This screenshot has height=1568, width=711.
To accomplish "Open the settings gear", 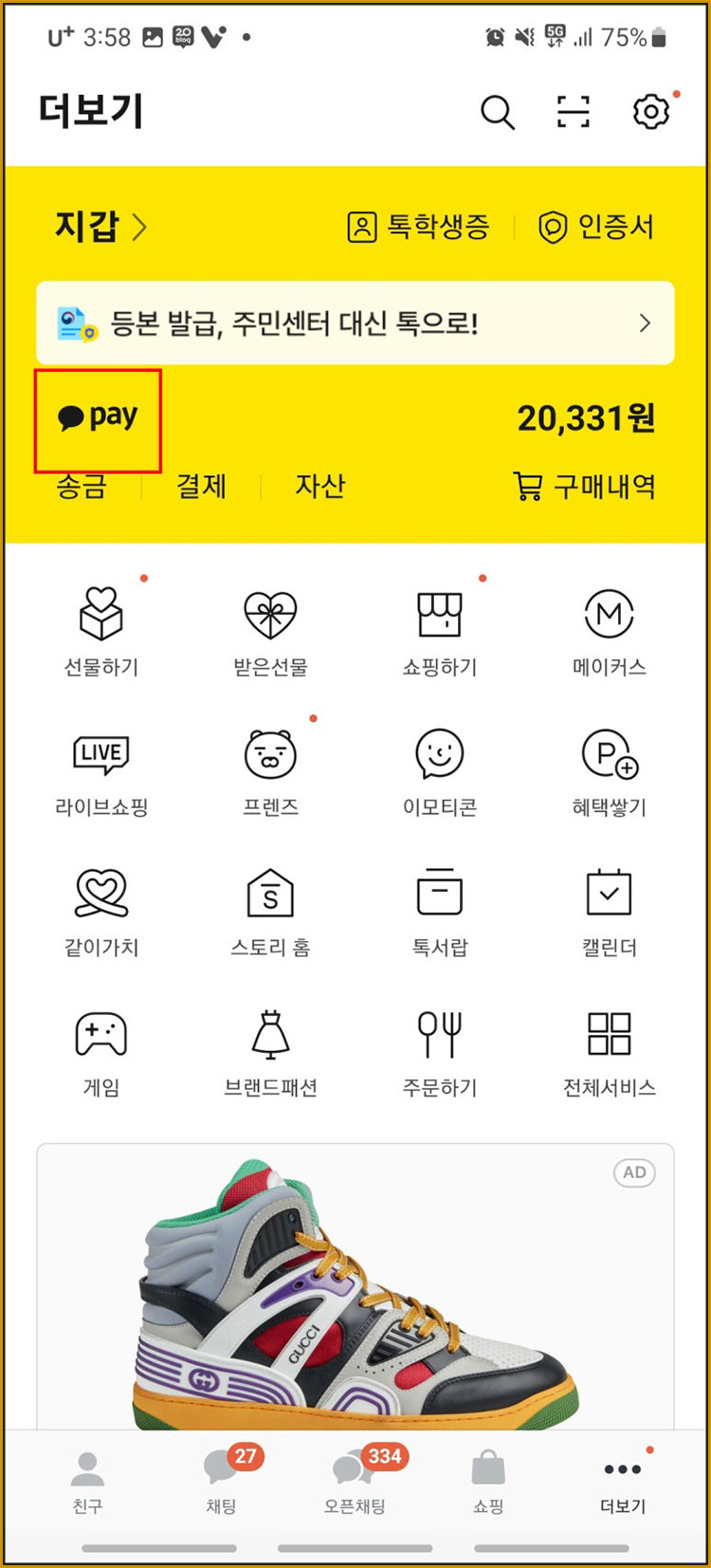I will (x=650, y=112).
